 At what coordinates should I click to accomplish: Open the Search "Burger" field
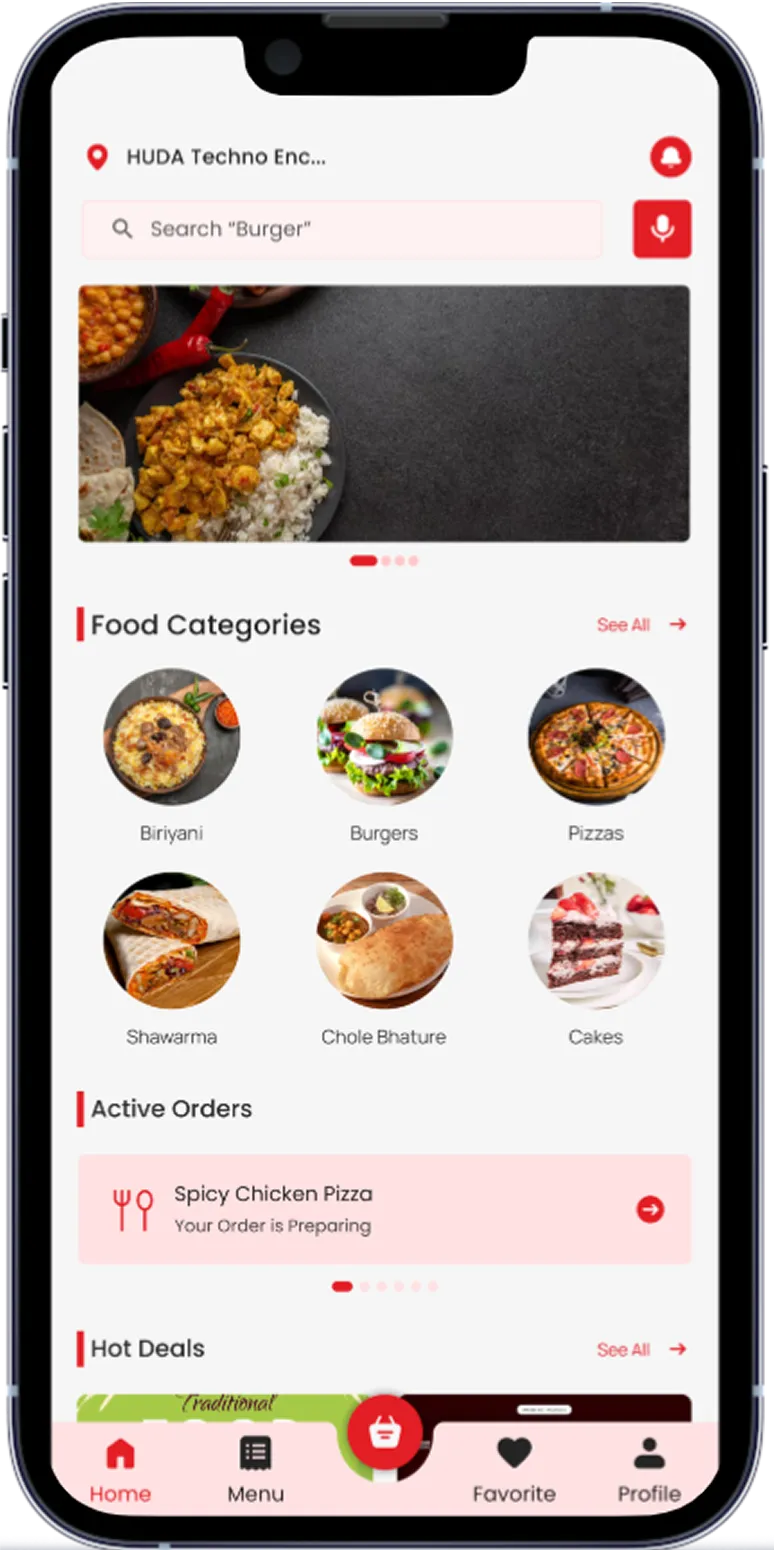pos(342,229)
